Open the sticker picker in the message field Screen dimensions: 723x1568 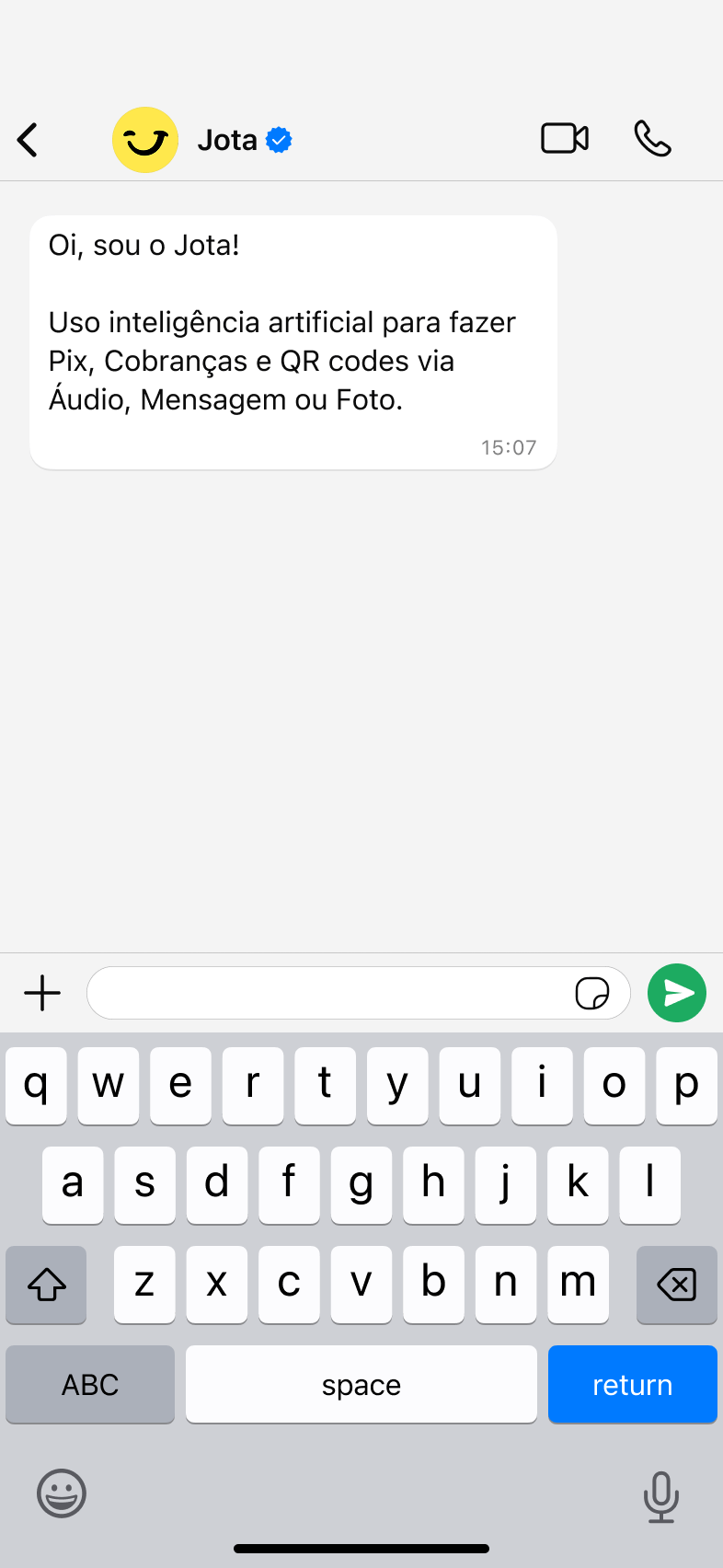coord(593,994)
